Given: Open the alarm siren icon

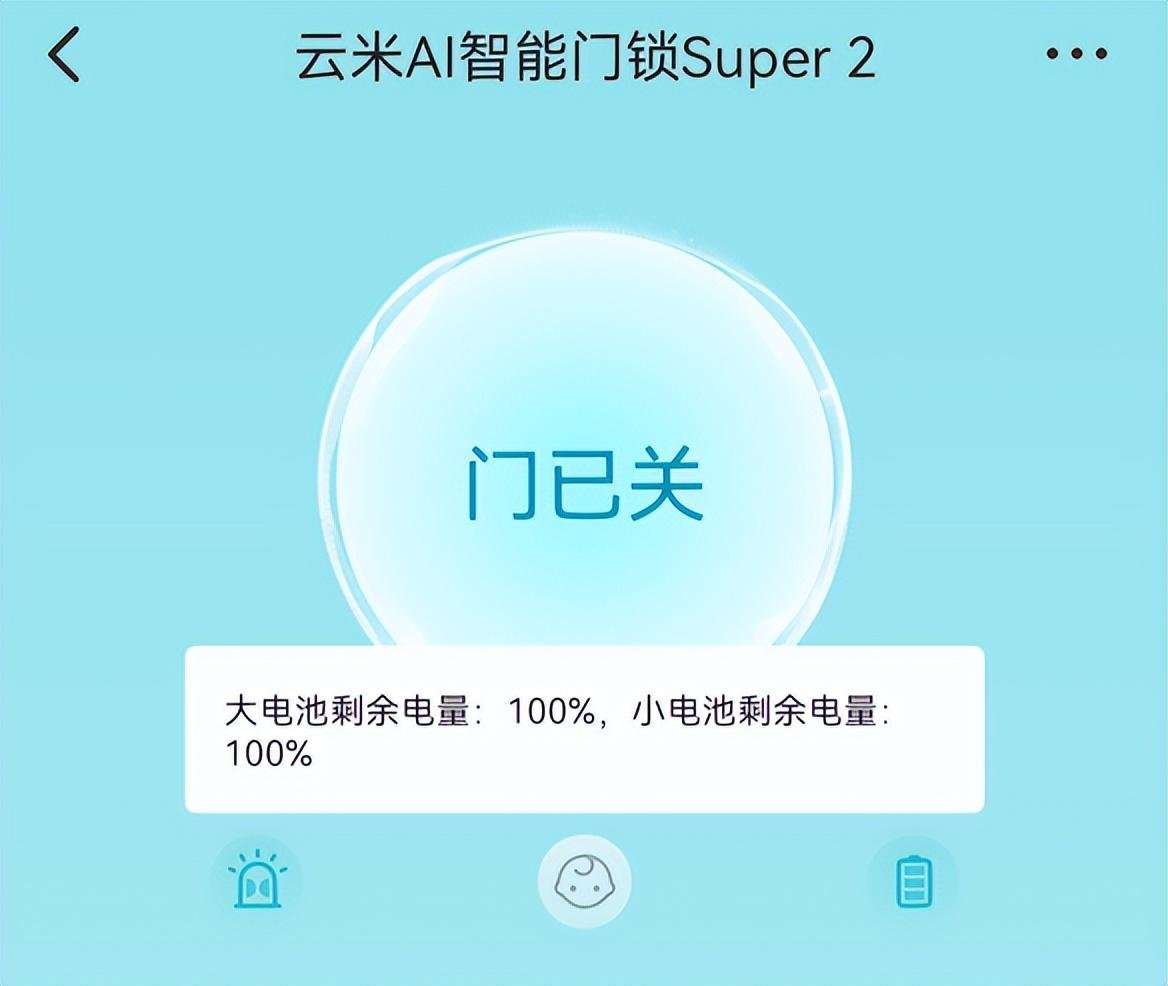Looking at the screenshot, I should [256, 881].
